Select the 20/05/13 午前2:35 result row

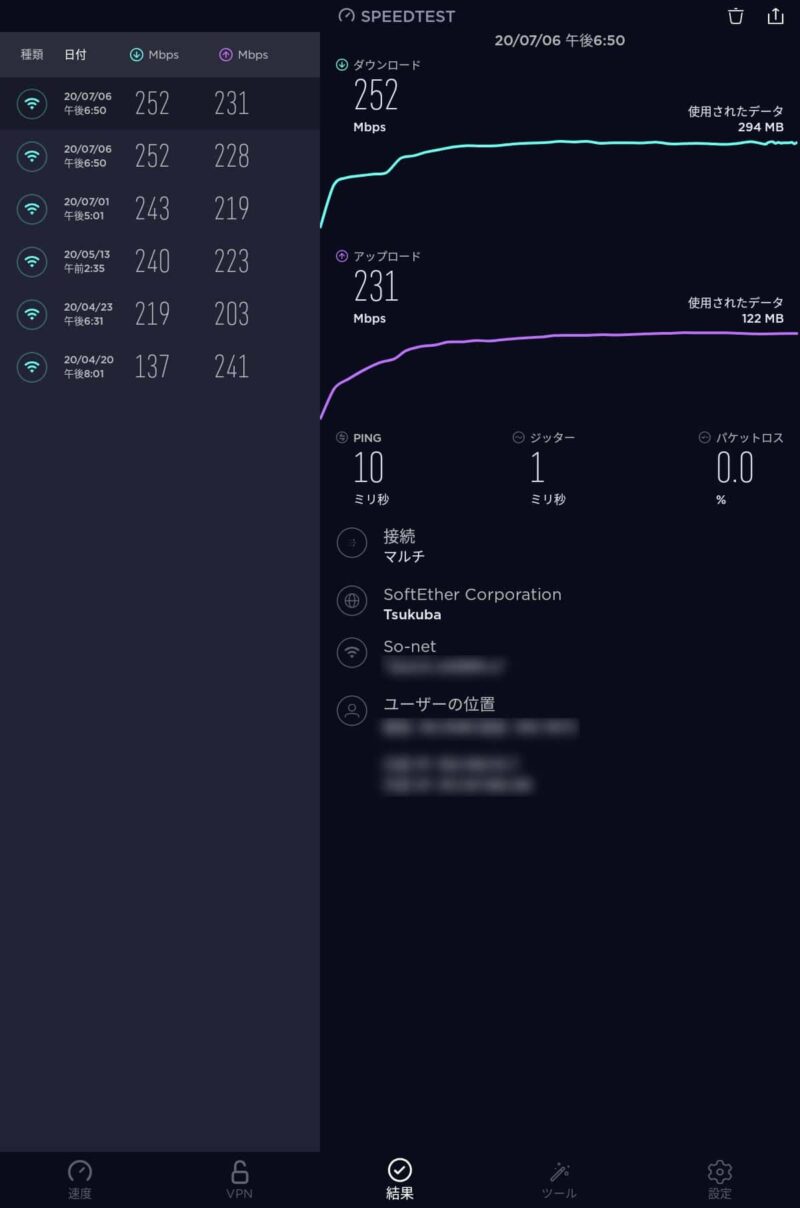tap(160, 261)
